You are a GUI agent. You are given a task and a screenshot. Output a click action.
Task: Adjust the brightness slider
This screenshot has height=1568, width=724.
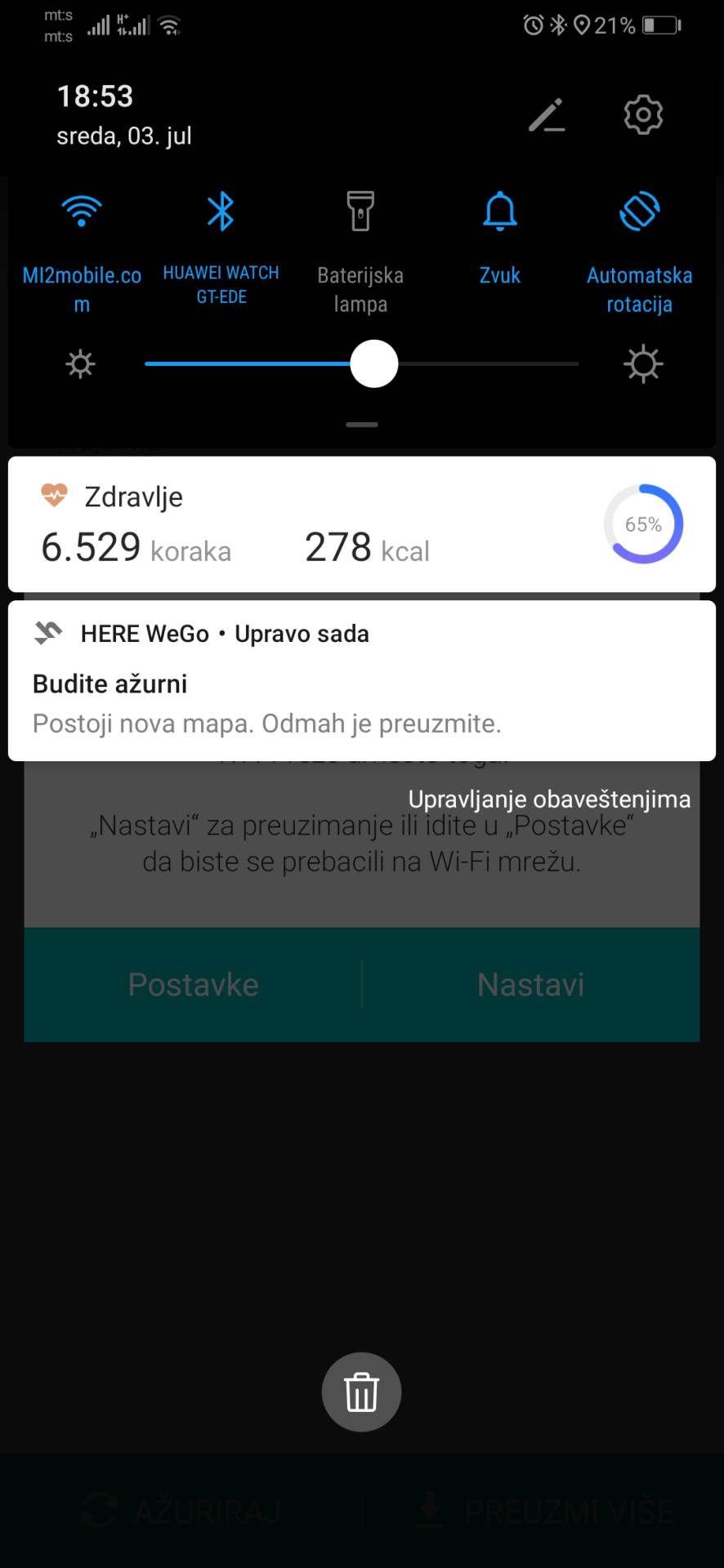374,363
